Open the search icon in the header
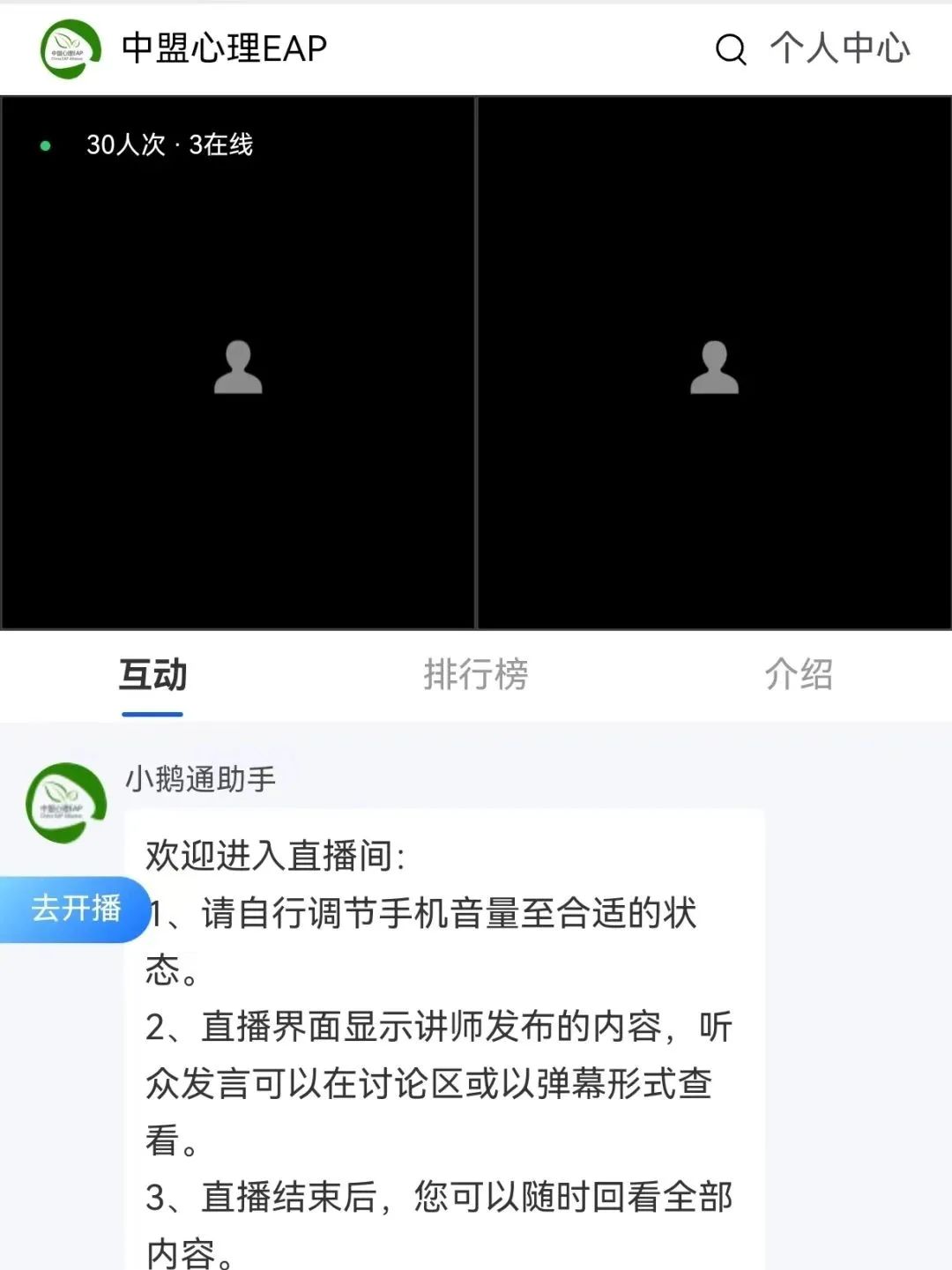 [730, 49]
